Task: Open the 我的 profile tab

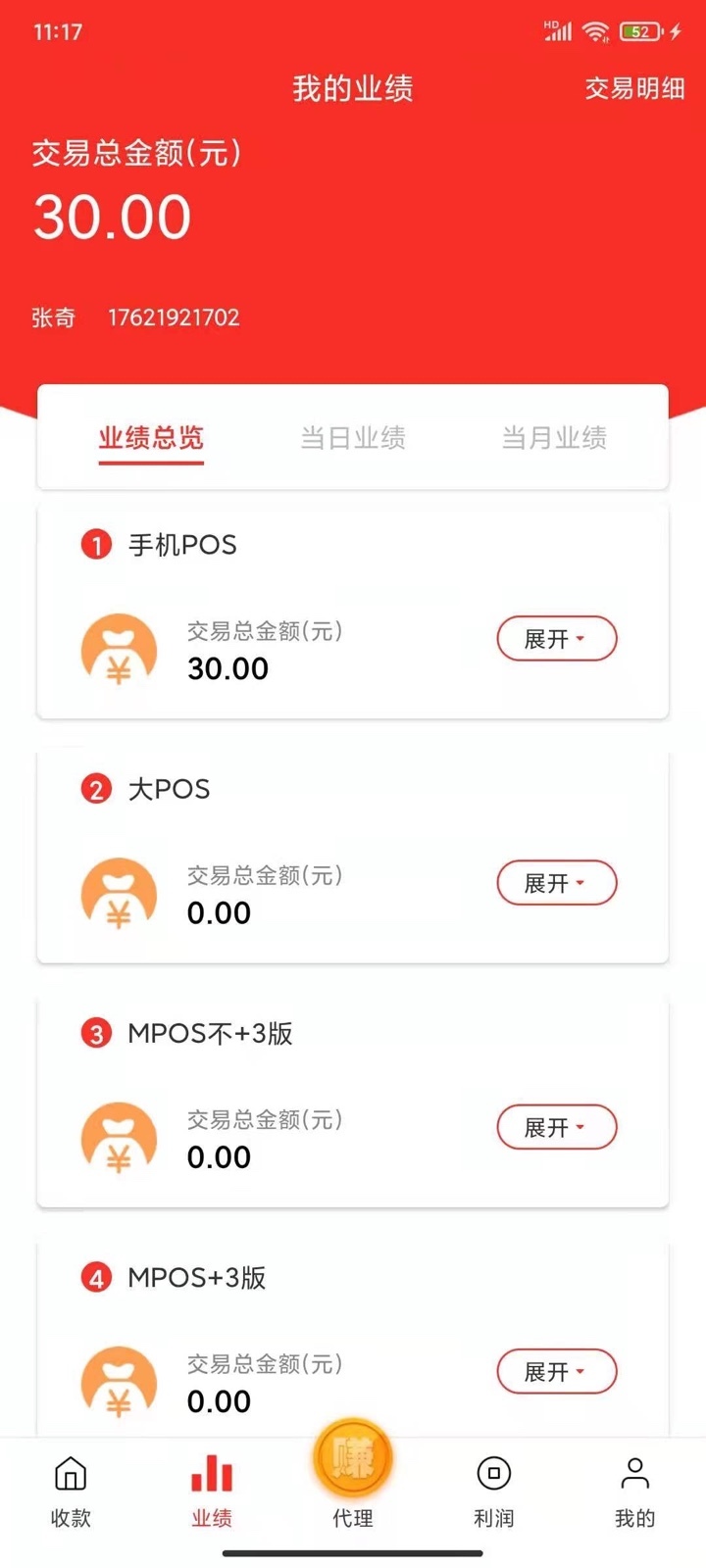Action: click(634, 1492)
